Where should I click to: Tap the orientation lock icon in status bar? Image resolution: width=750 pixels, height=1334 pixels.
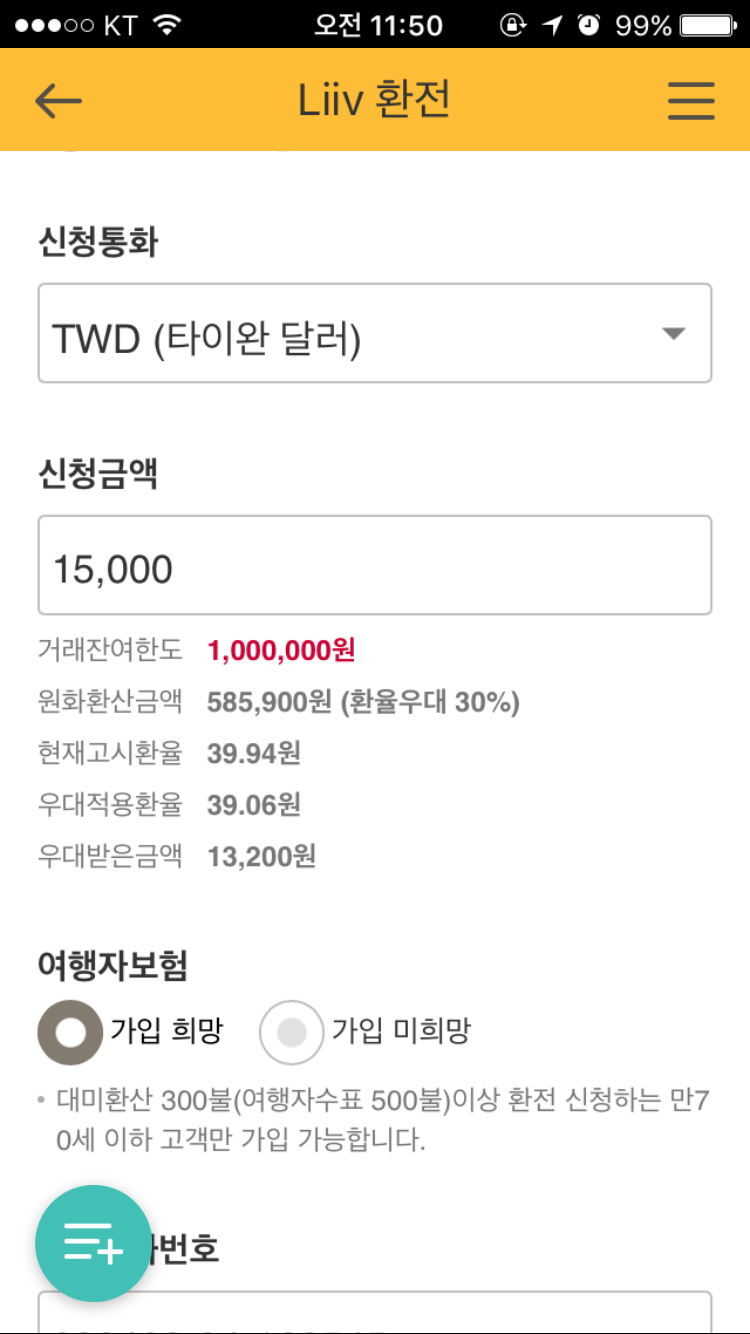(511, 27)
